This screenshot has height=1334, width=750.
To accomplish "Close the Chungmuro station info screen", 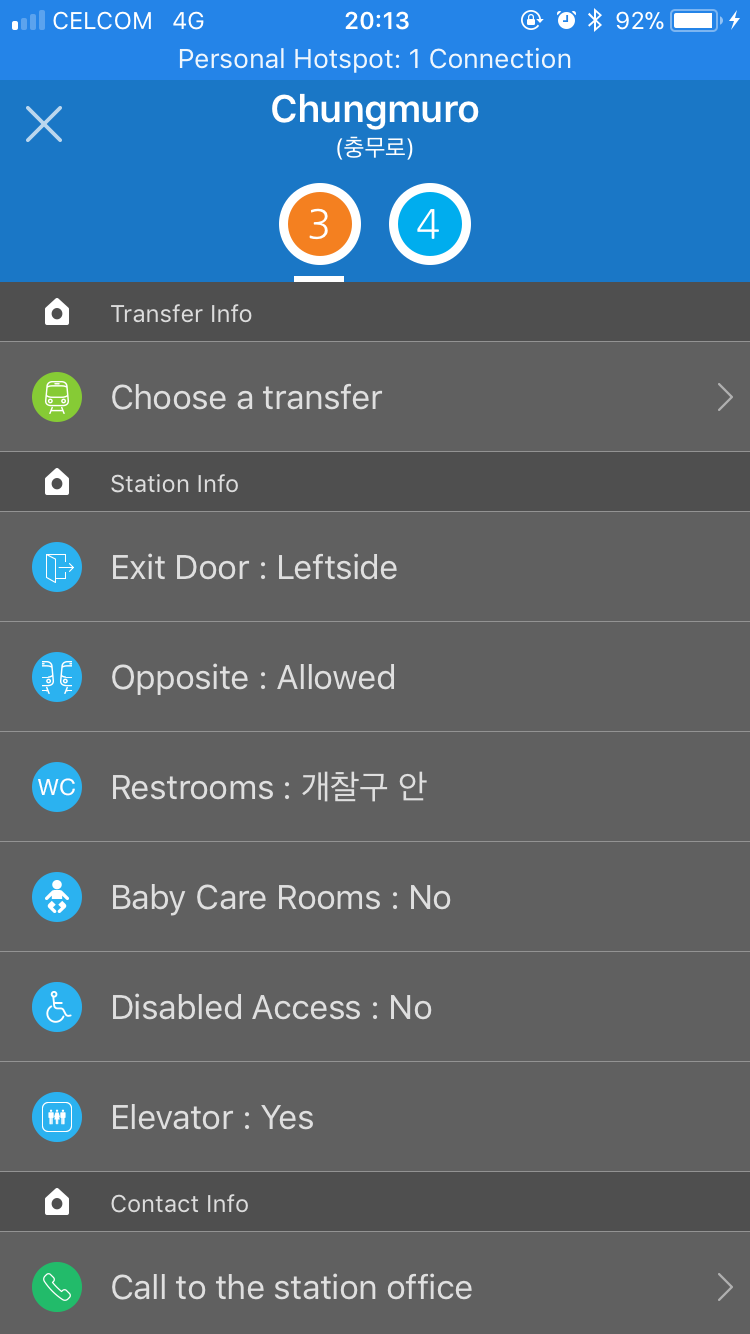I will [44, 124].
